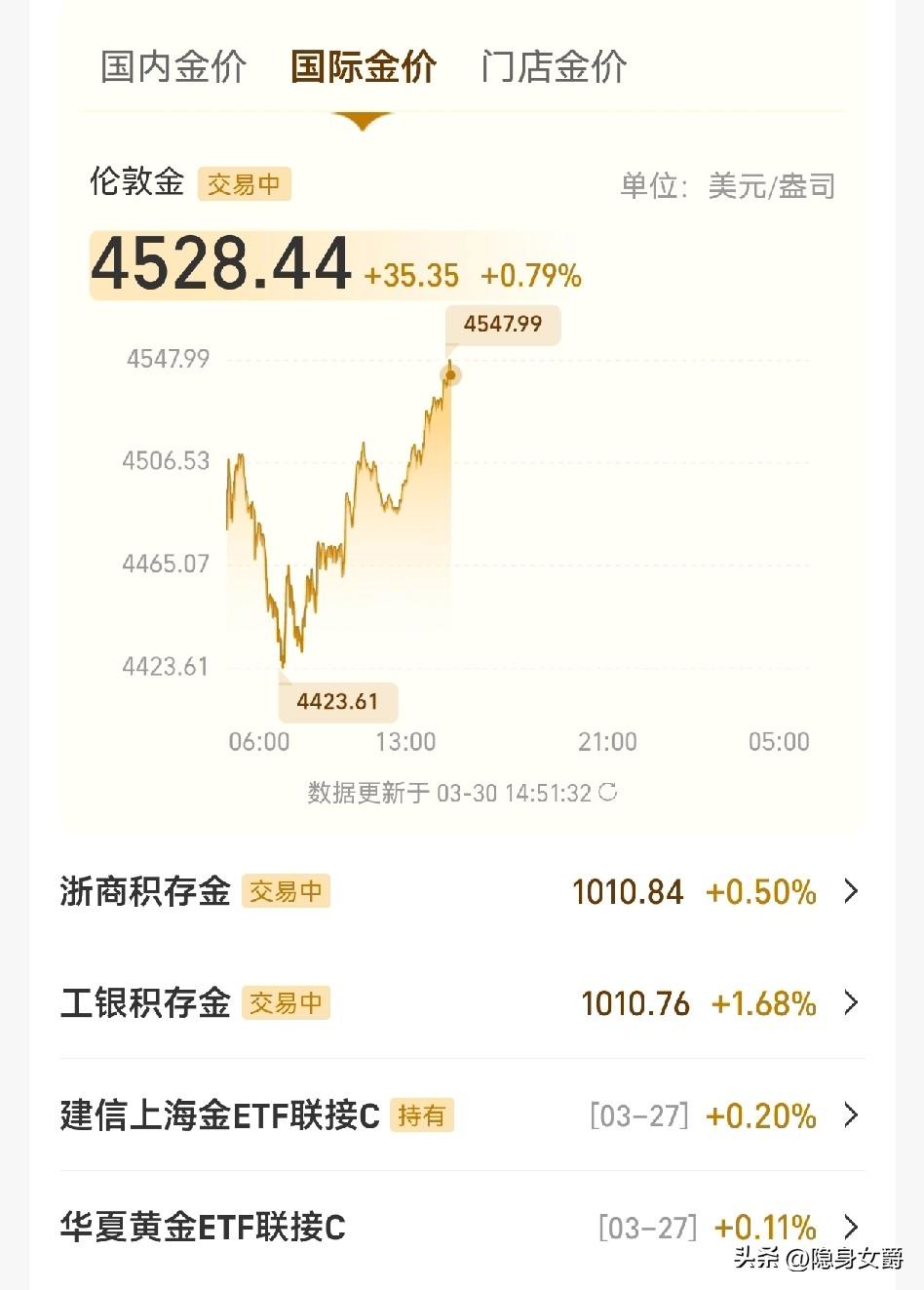Switch to the 门店金价 tab
The image size is (924, 1290).
(553, 66)
